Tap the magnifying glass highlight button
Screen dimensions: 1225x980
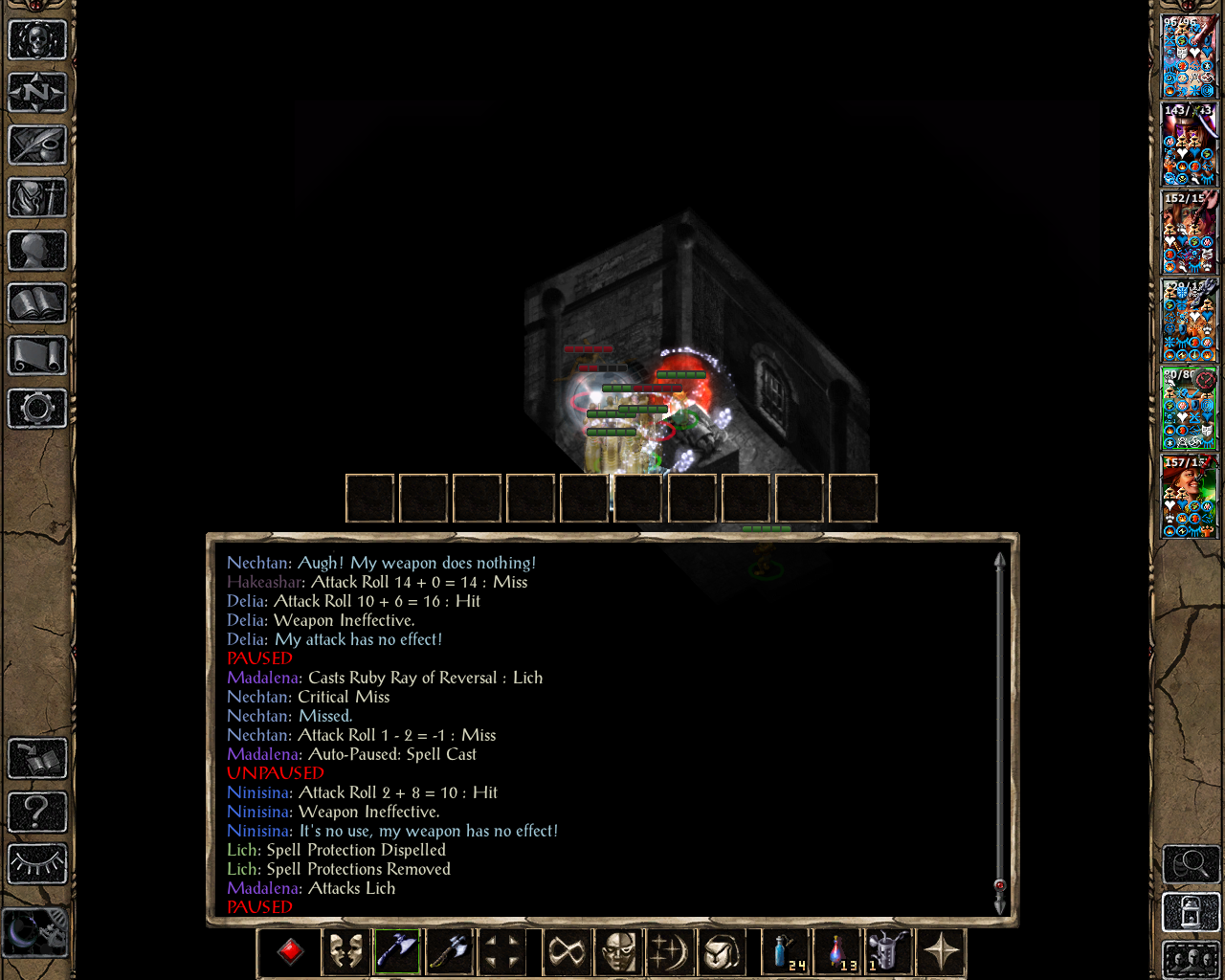click(x=1191, y=864)
